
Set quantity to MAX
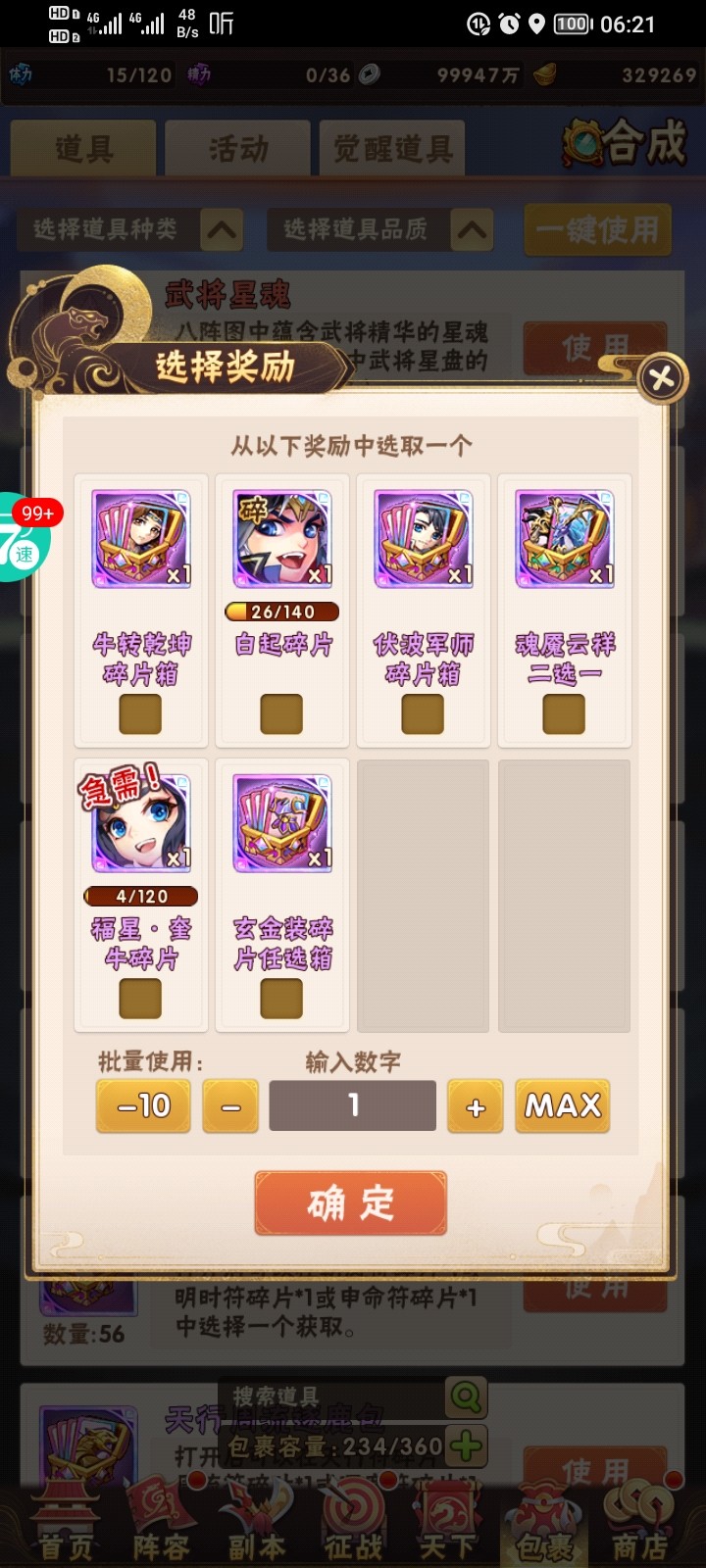click(x=563, y=1106)
